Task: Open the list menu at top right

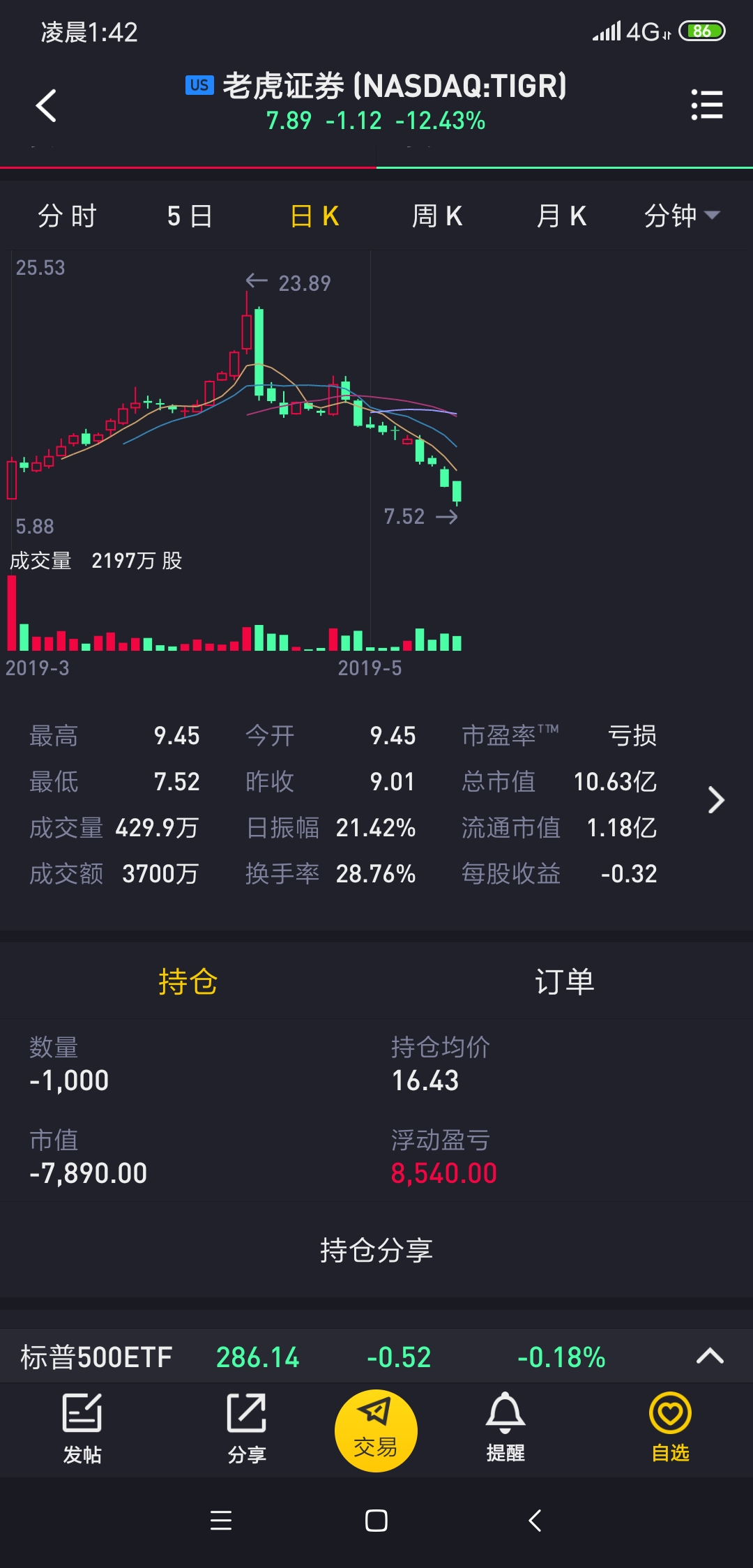Action: pyautogui.click(x=706, y=105)
